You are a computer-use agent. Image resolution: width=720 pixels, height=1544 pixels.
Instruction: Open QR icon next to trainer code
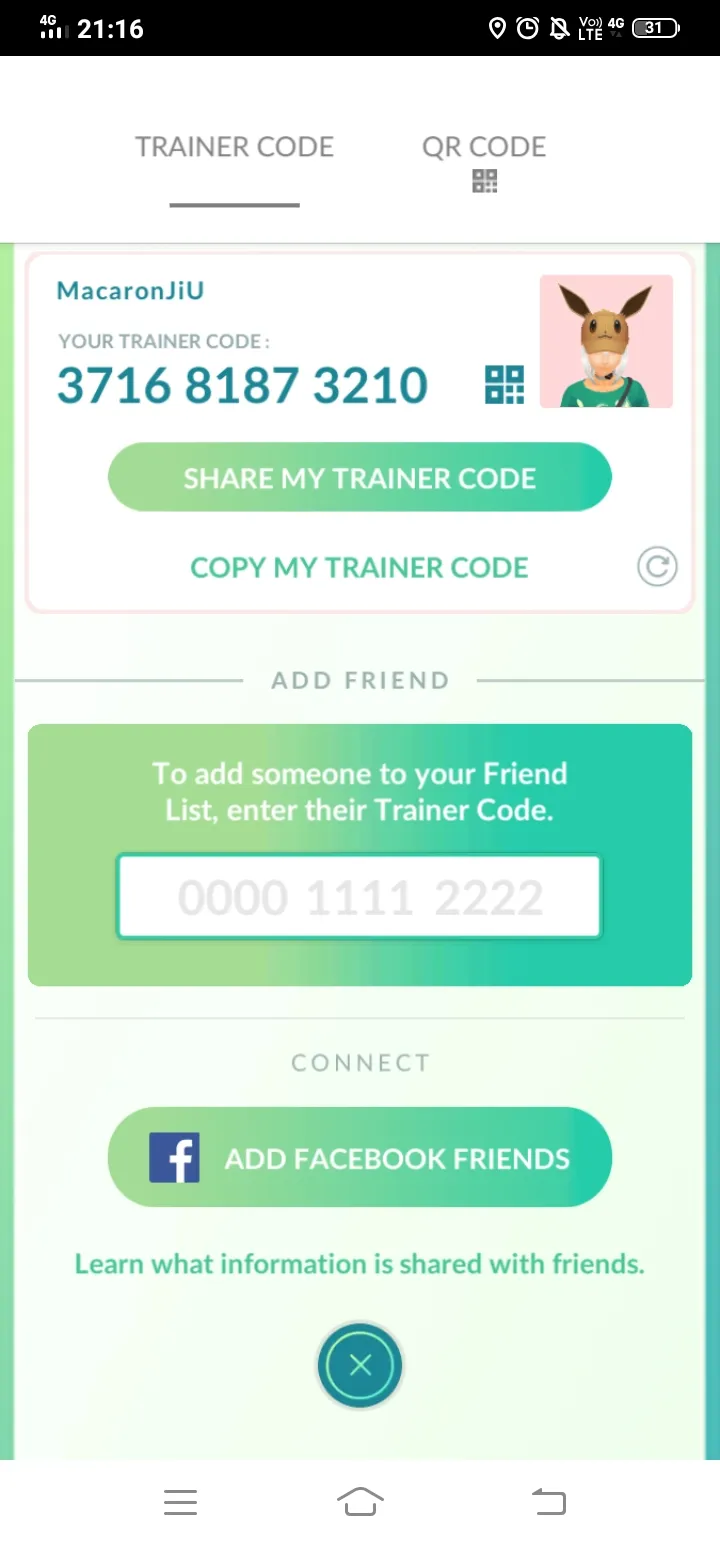pyautogui.click(x=504, y=385)
